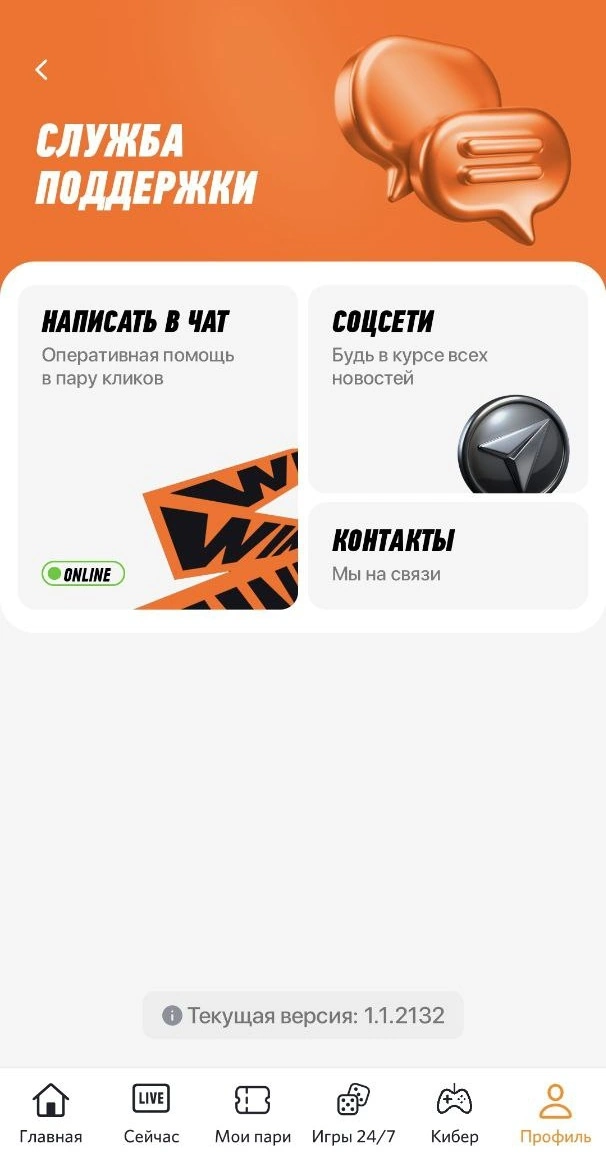Open the Соцсети card

[x=447, y=388]
